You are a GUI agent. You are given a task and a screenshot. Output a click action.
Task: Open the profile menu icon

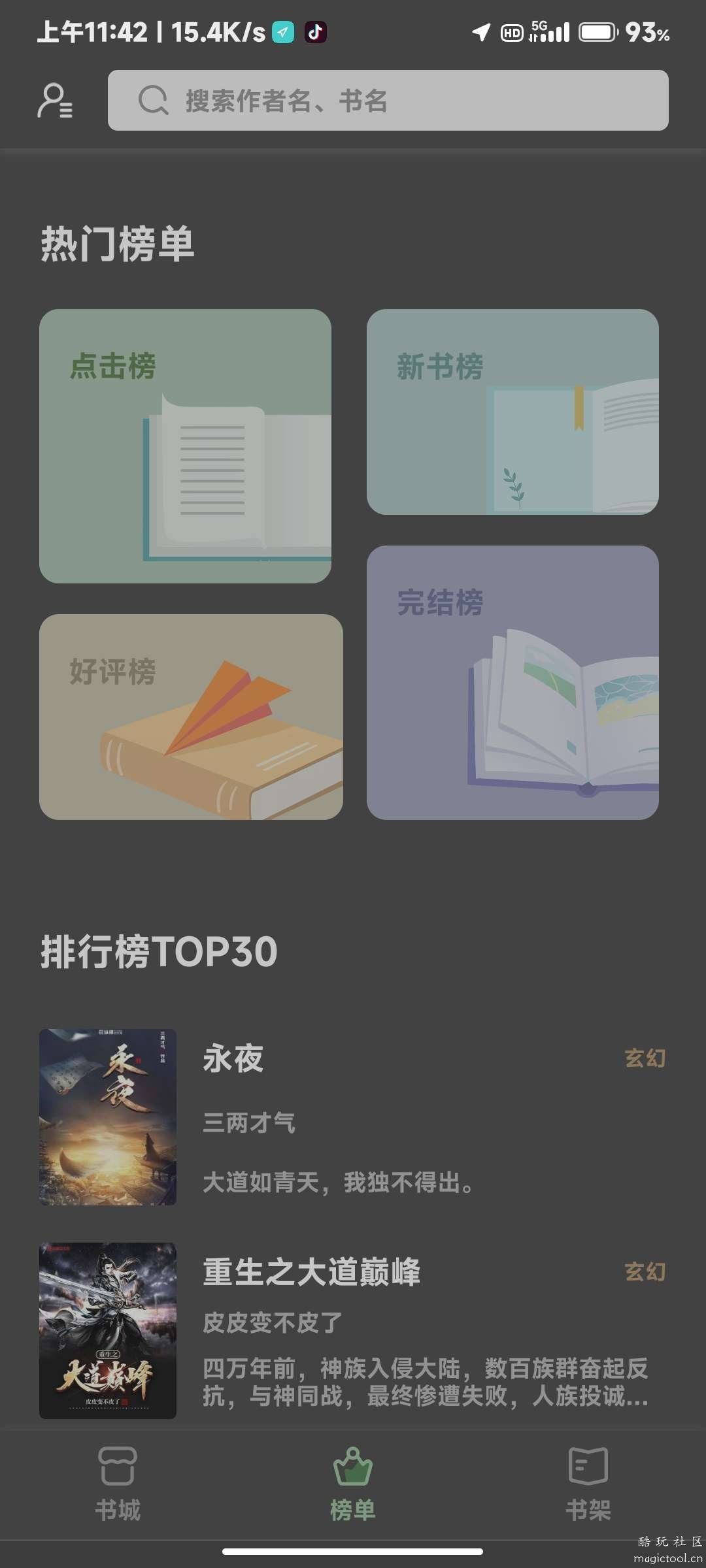coord(55,101)
